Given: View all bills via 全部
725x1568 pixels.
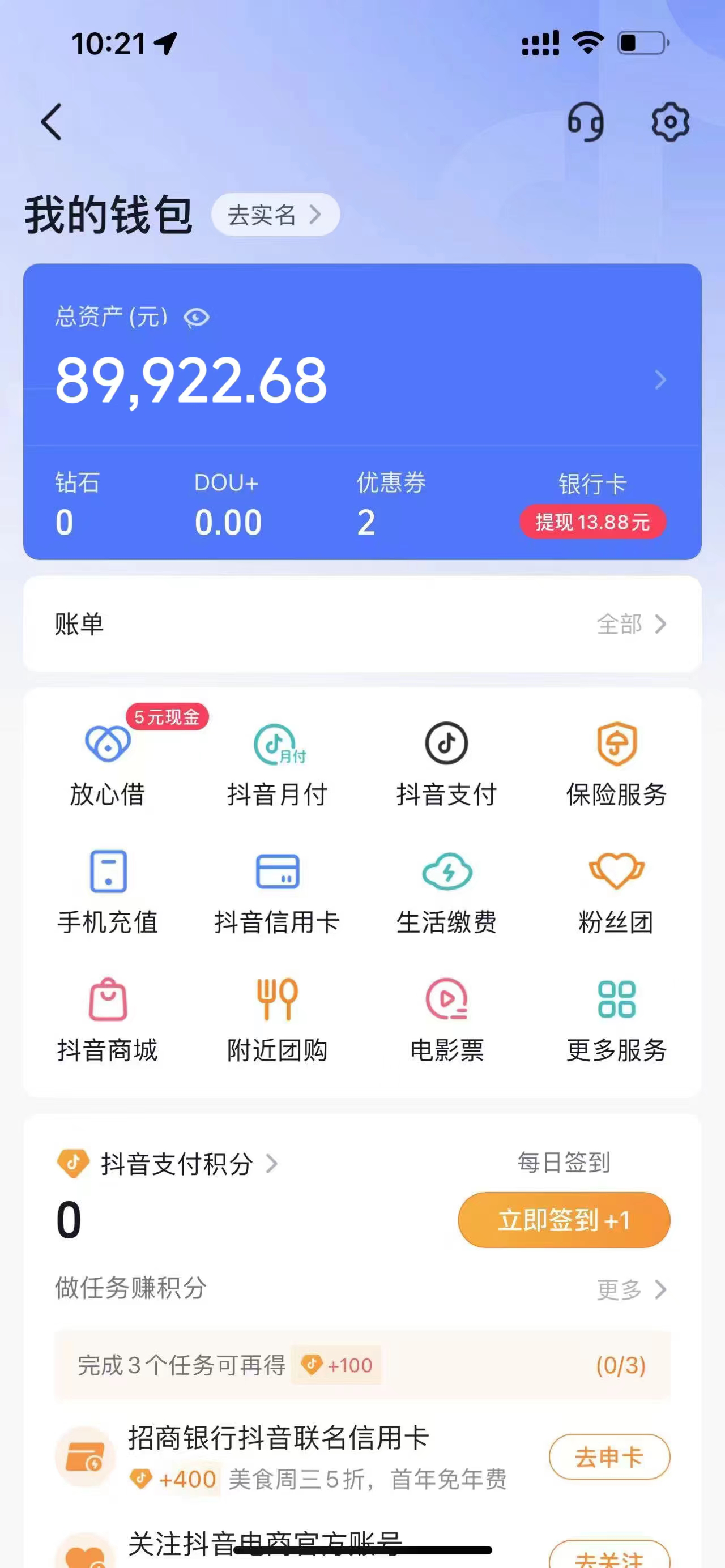Looking at the screenshot, I should (x=631, y=624).
